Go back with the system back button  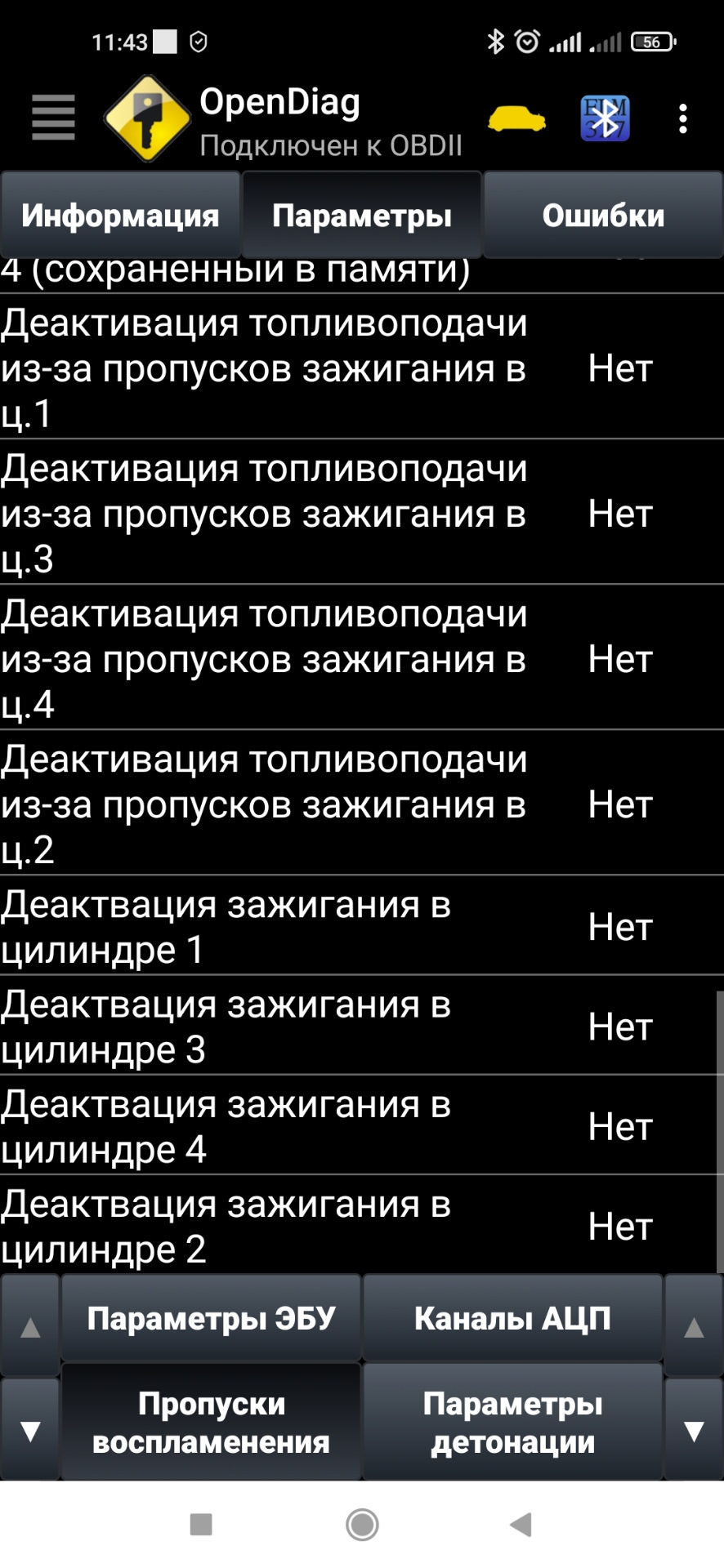521,1524
